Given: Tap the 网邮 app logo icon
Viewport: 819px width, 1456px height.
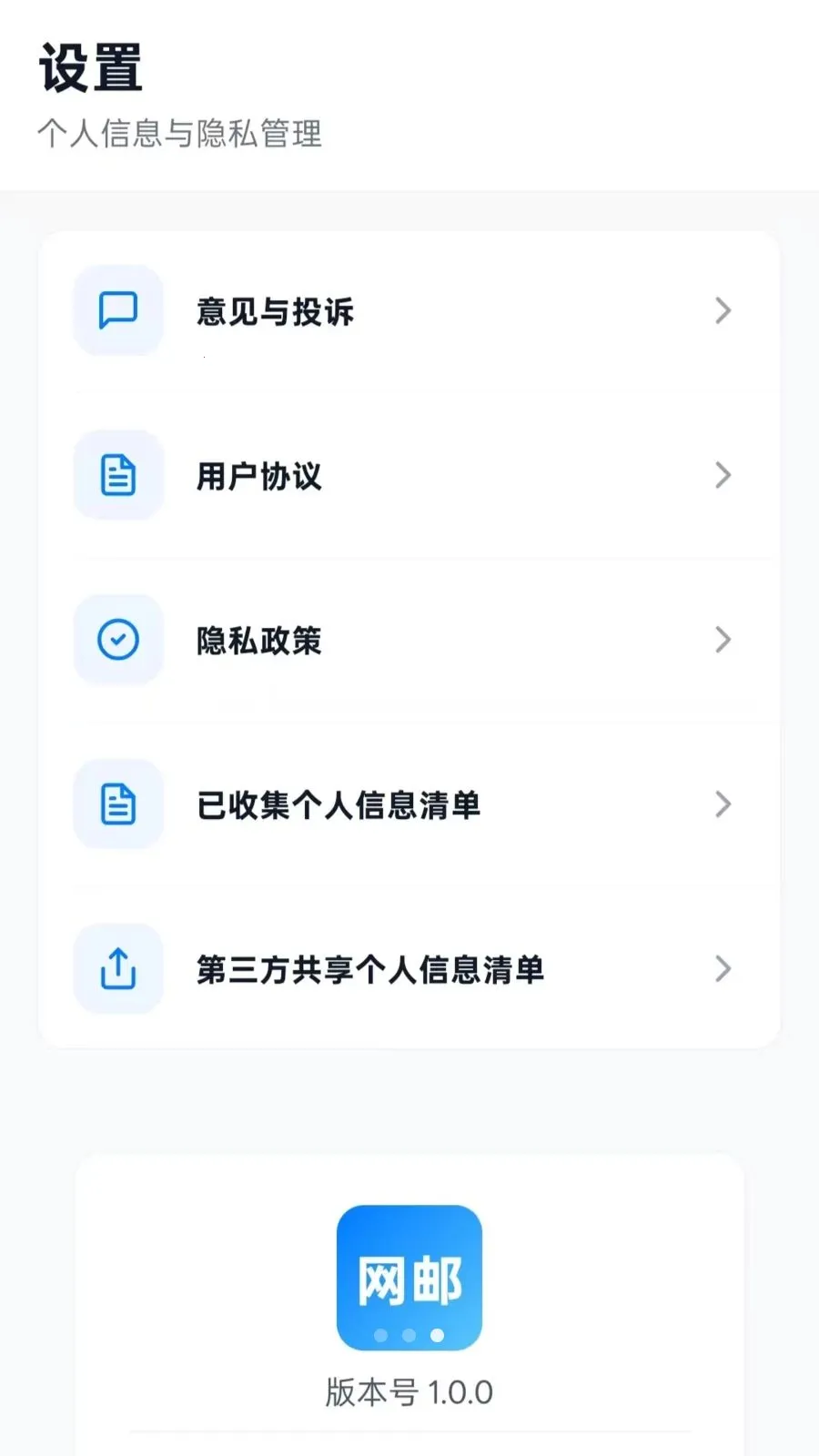Looking at the screenshot, I should (x=409, y=1278).
